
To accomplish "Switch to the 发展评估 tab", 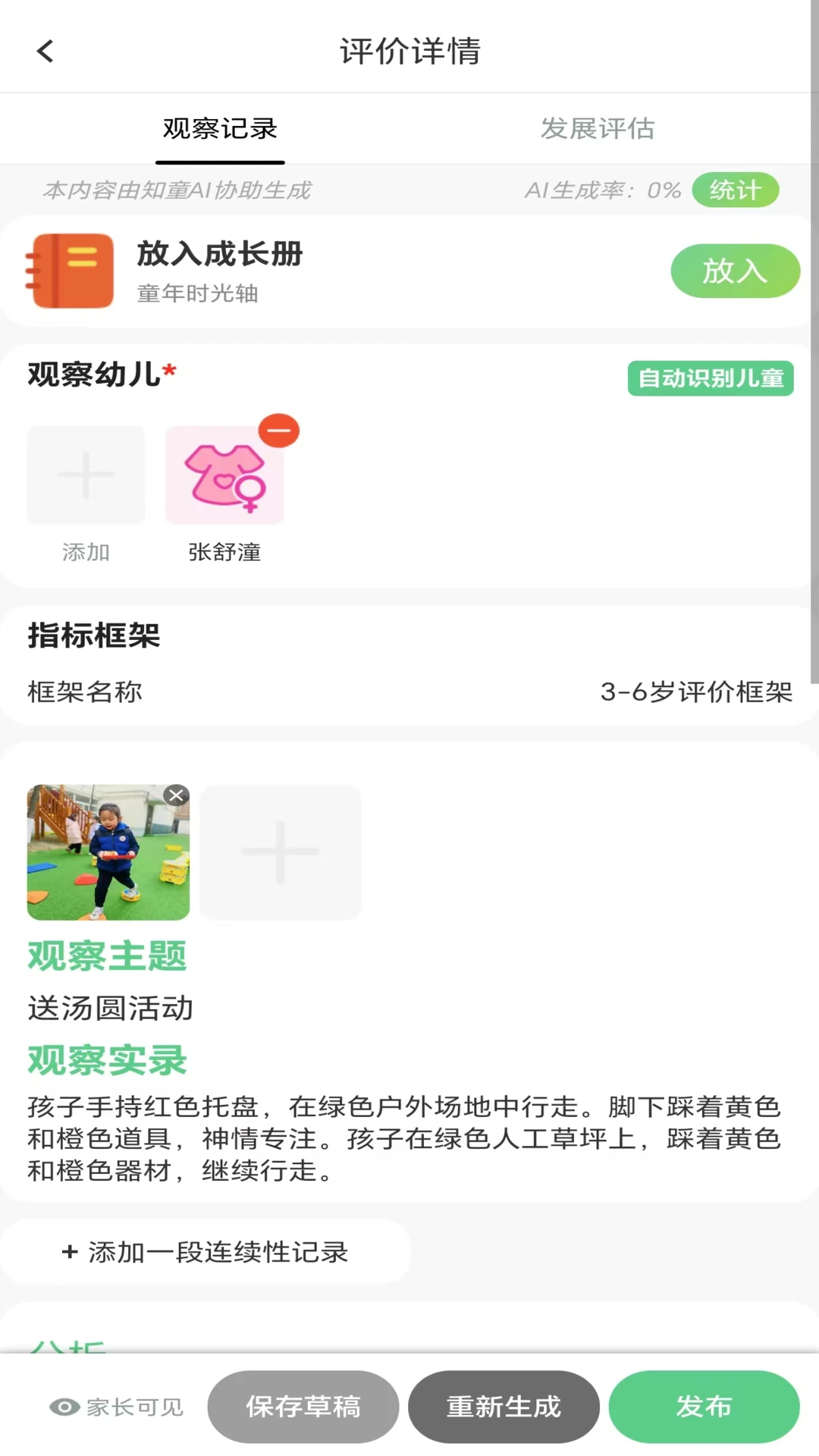I will coord(597,129).
